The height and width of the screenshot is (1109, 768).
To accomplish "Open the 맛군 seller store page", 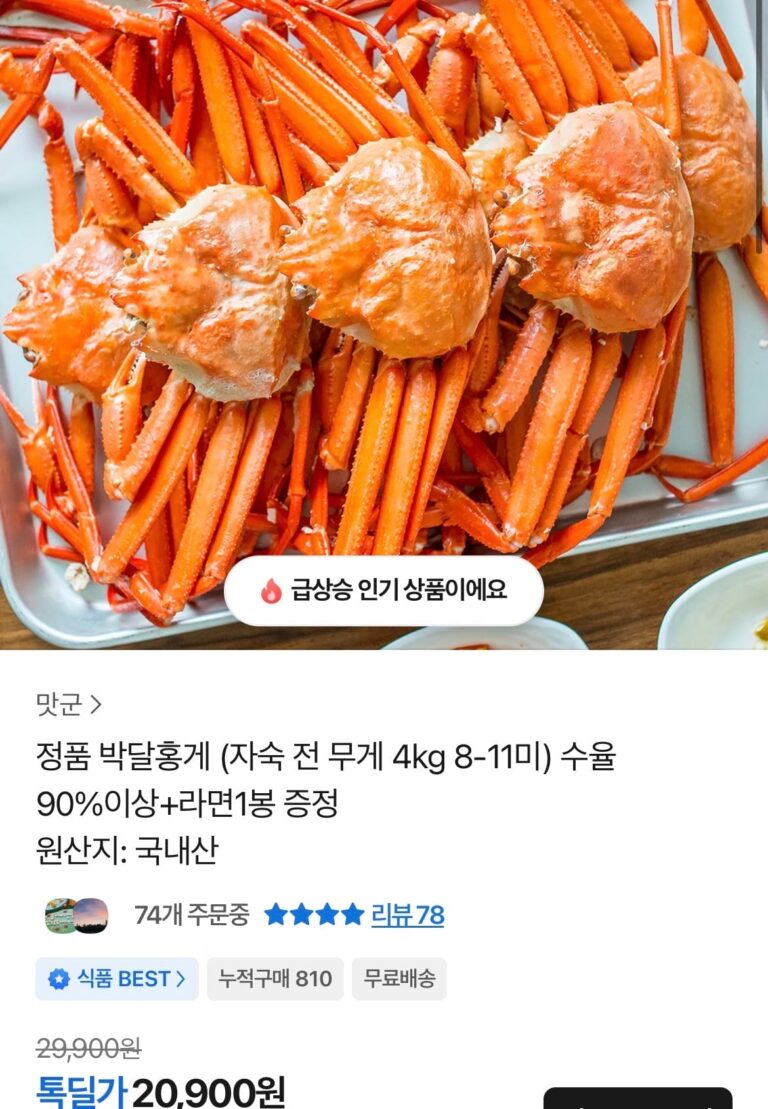I will click(68, 705).
